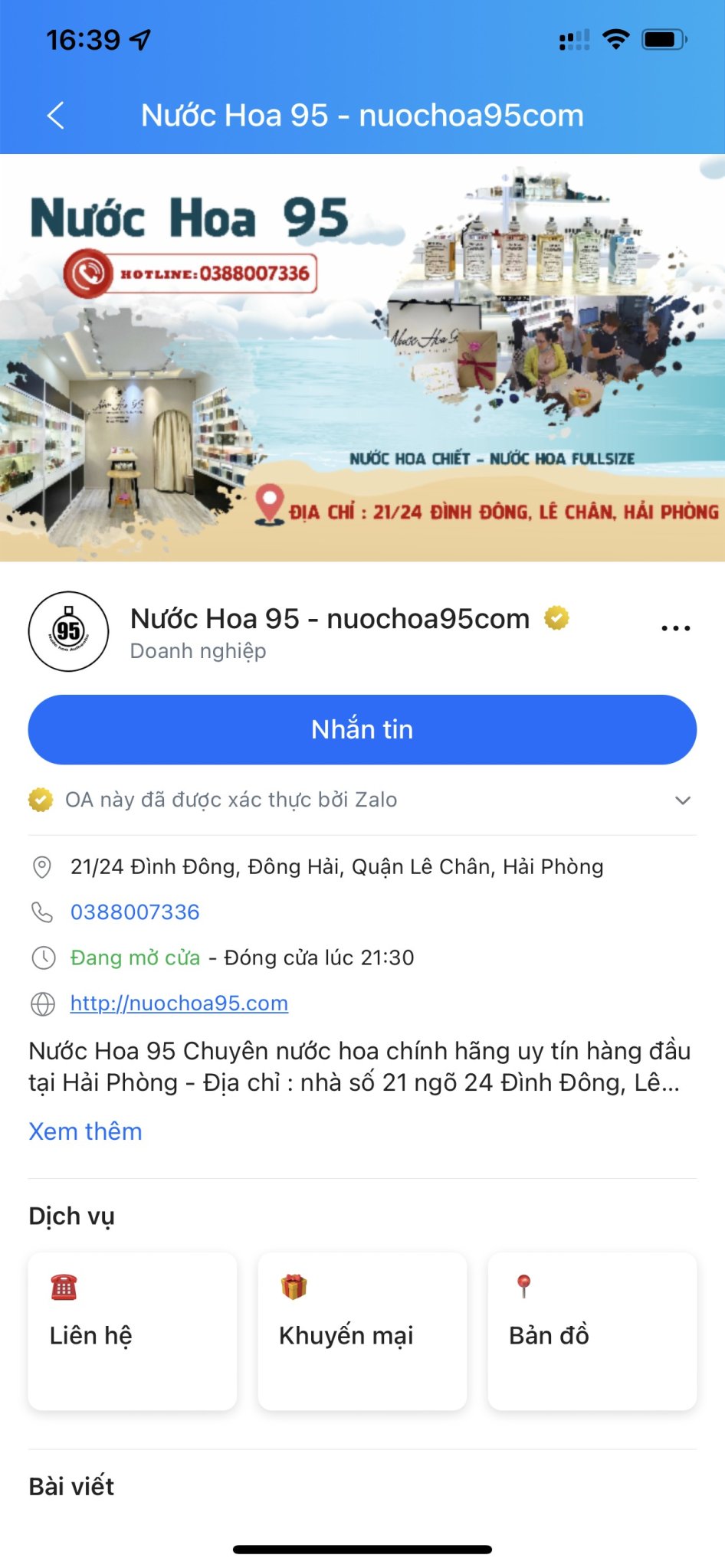Expand the Zalo verification details

point(682,800)
